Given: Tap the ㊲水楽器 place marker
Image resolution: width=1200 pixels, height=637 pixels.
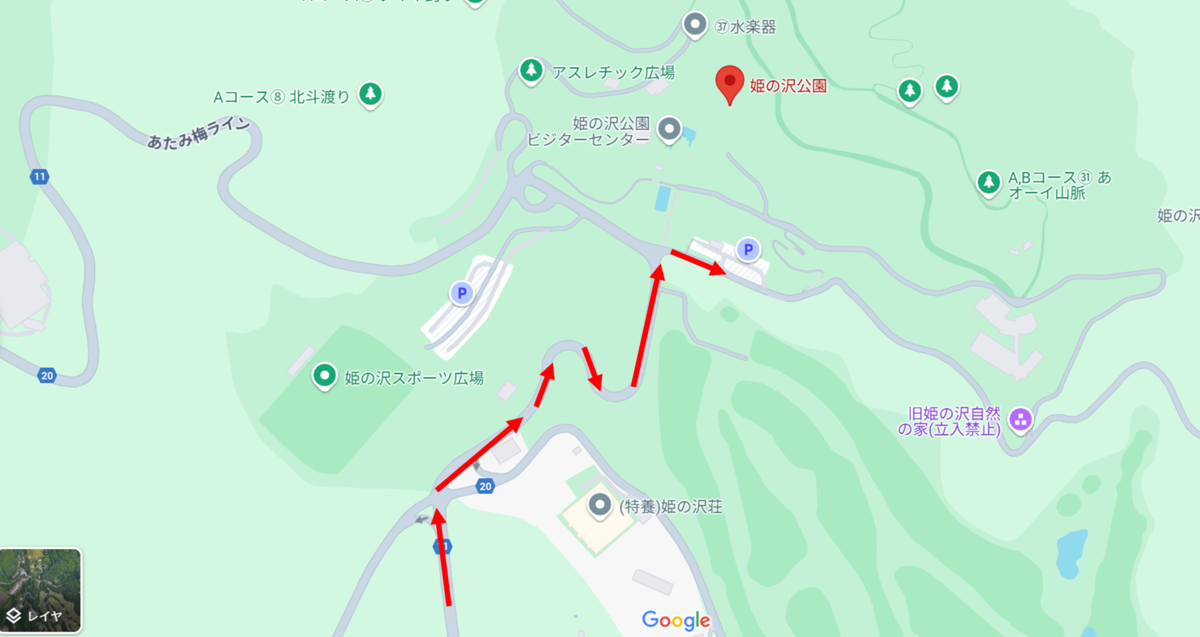Looking at the screenshot, I should point(694,25).
